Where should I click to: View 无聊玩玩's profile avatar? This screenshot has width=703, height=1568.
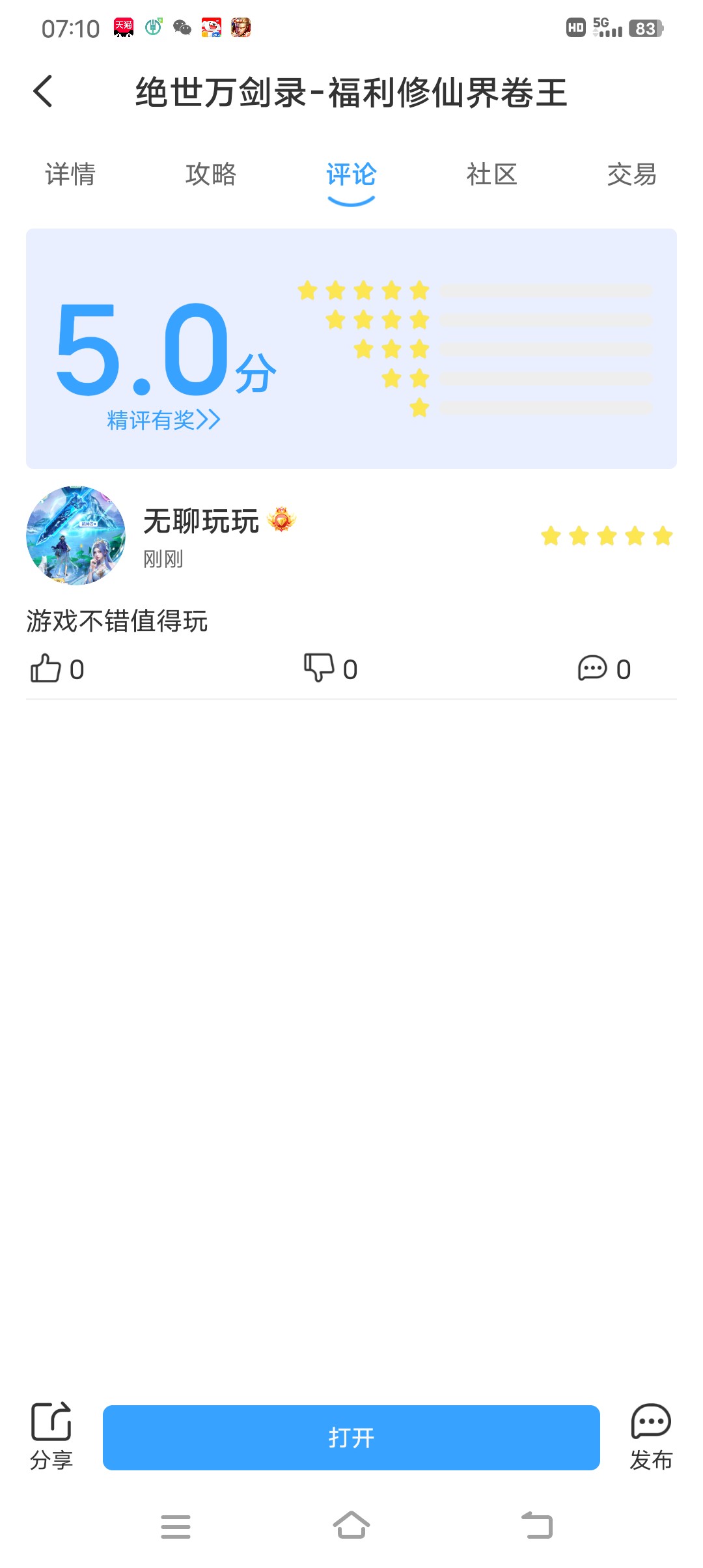[76, 535]
